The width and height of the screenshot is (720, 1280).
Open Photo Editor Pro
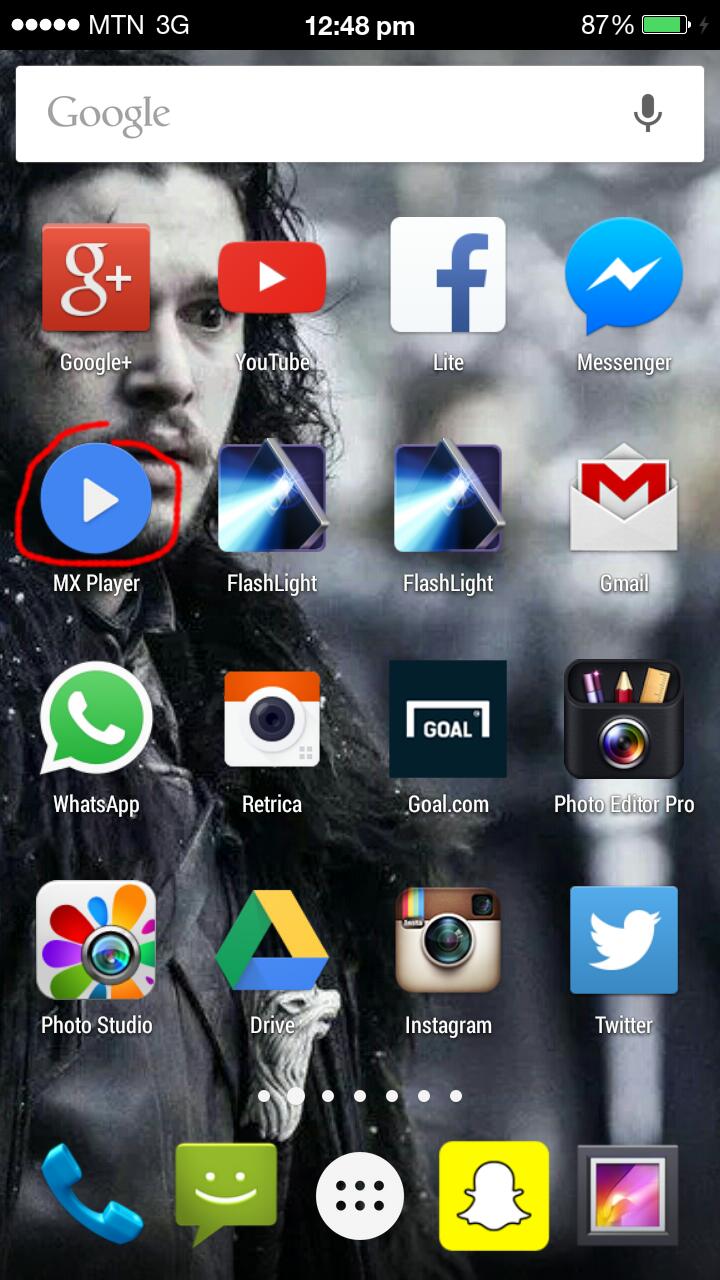(x=624, y=718)
